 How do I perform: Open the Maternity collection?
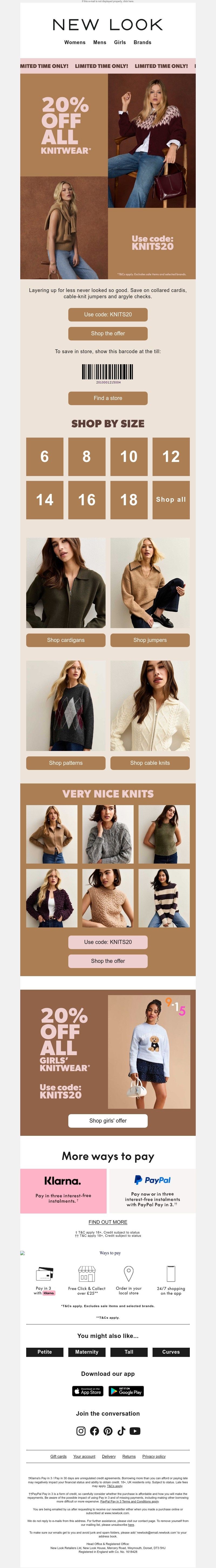coord(87,1352)
